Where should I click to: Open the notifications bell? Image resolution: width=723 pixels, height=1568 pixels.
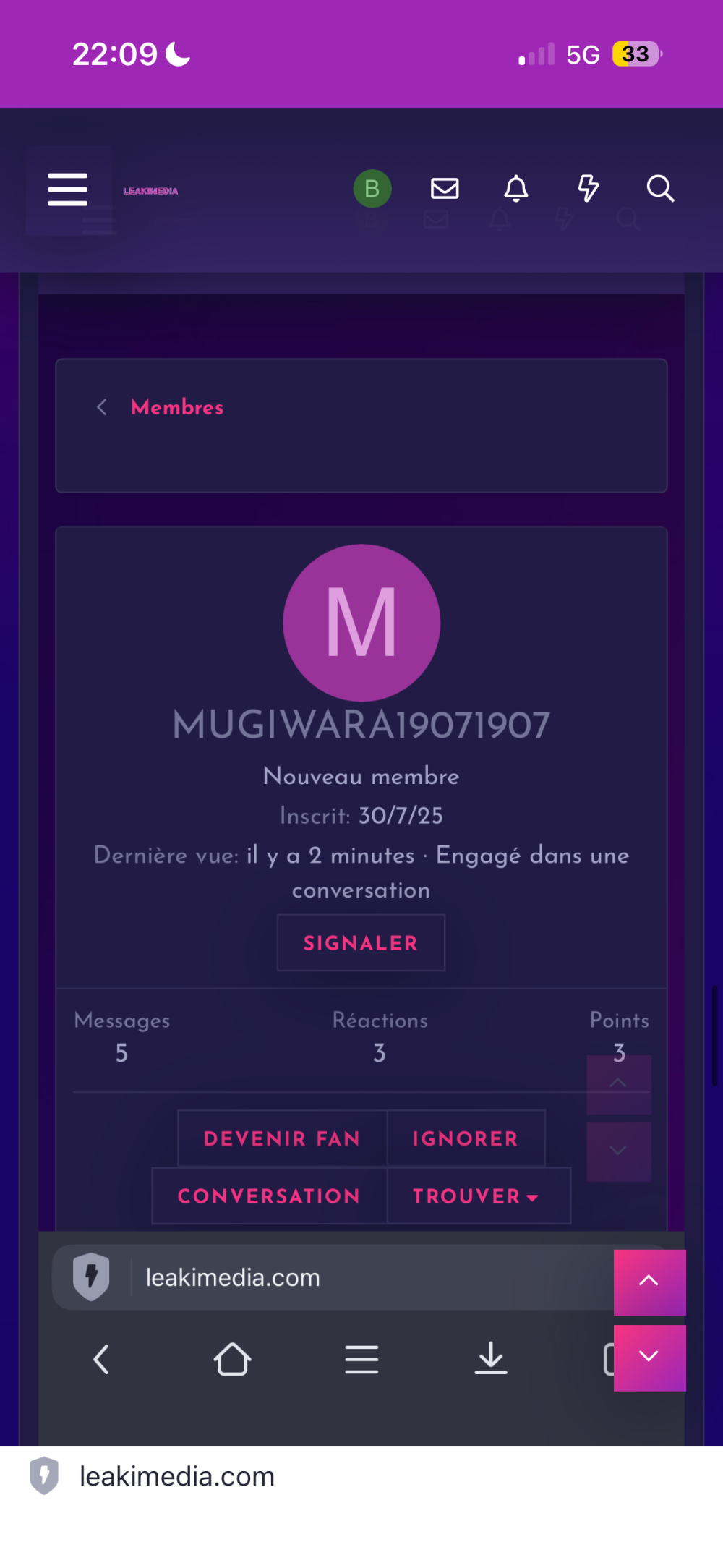pos(516,189)
